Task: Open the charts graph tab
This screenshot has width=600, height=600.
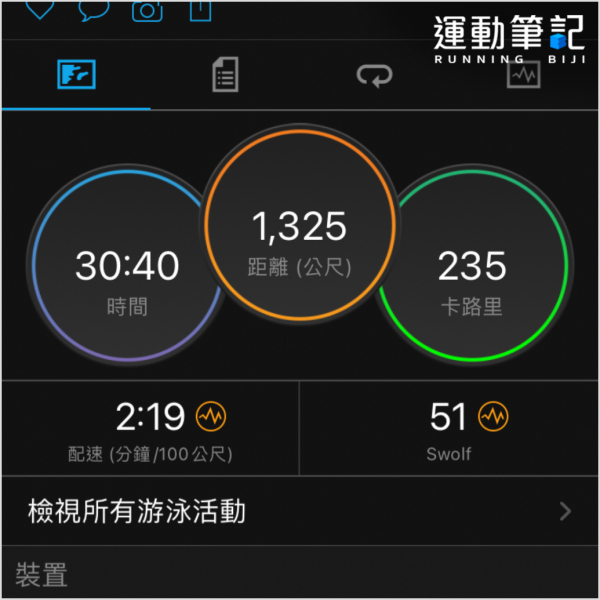Action: (x=523, y=75)
